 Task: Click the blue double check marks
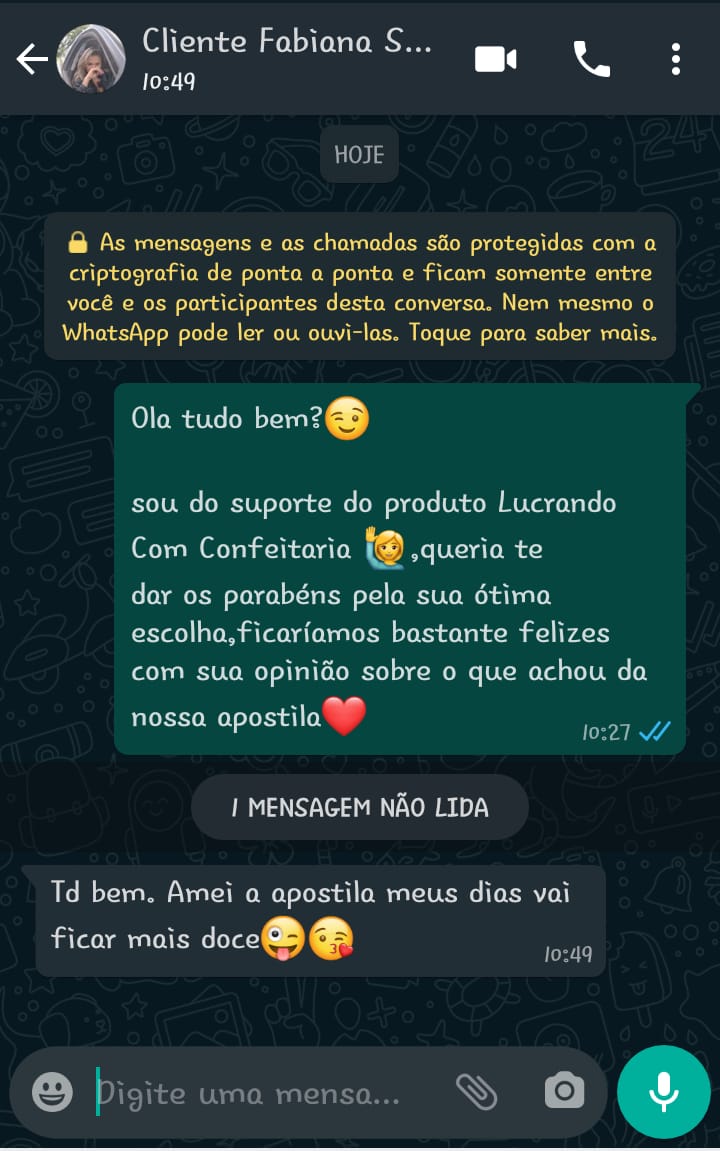coord(657,731)
